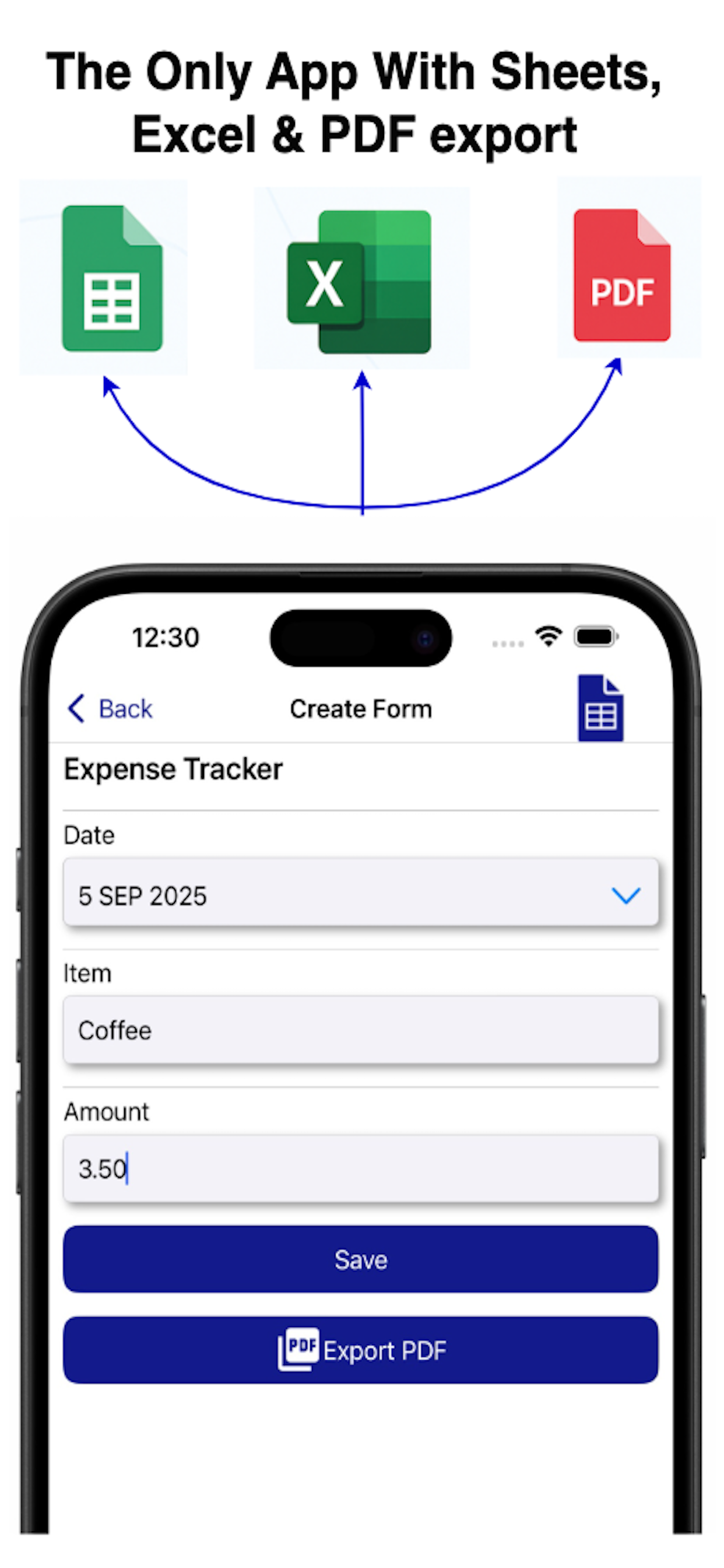This screenshot has width=724, height=1568.
Task: Collapse the Date field chevron
Action: (x=627, y=895)
